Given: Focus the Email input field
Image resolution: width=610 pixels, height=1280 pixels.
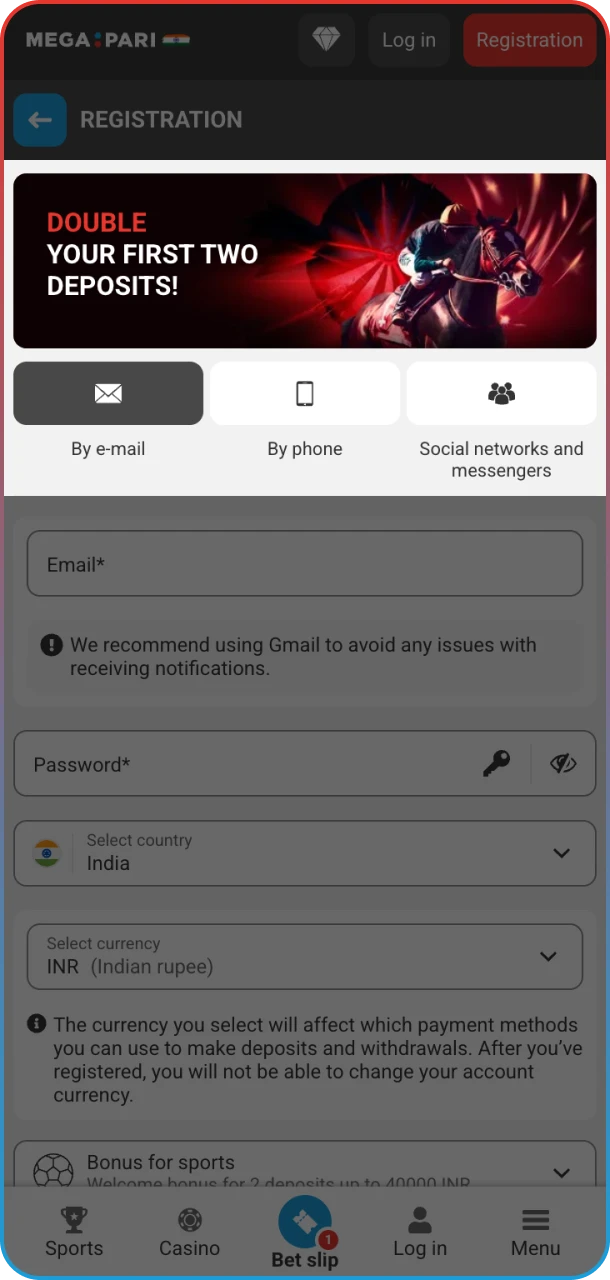Looking at the screenshot, I should pyautogui.click(x=305, y=564).
